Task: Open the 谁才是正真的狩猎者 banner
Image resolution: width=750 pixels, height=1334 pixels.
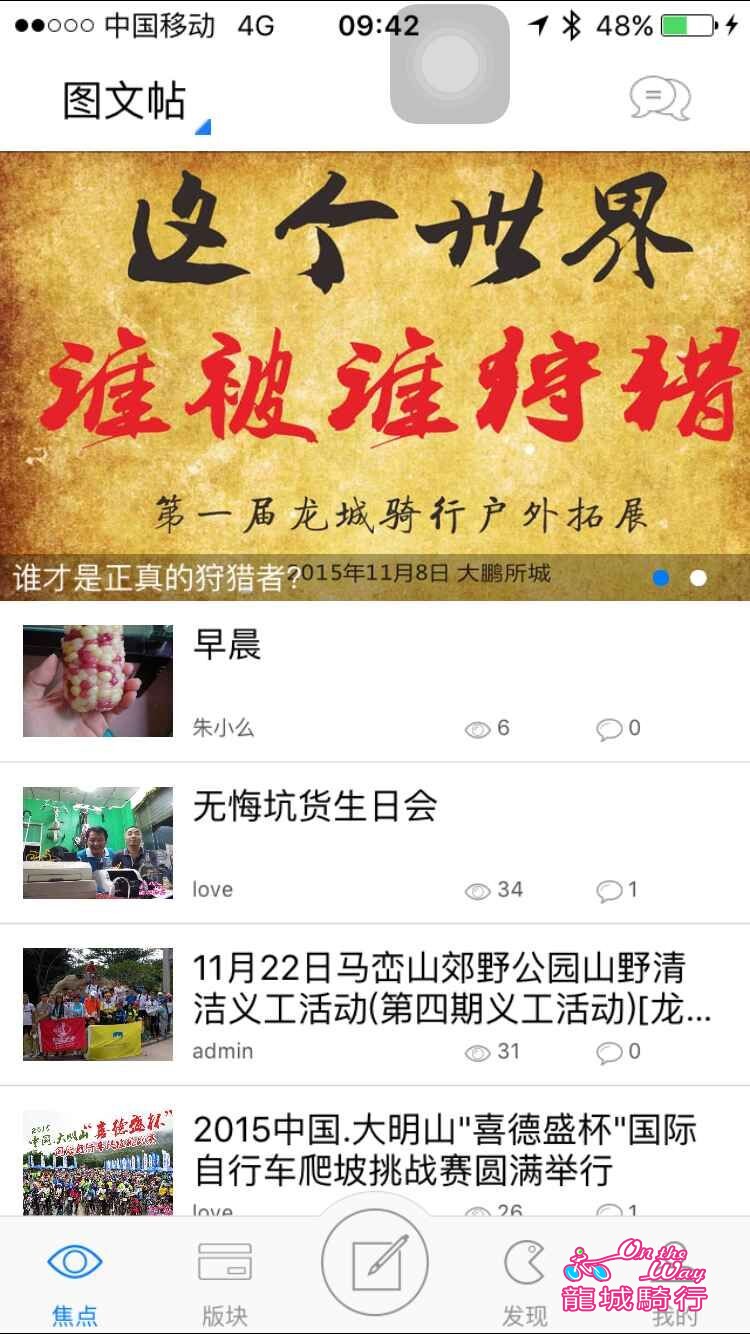Action: [x=375, y=375]
